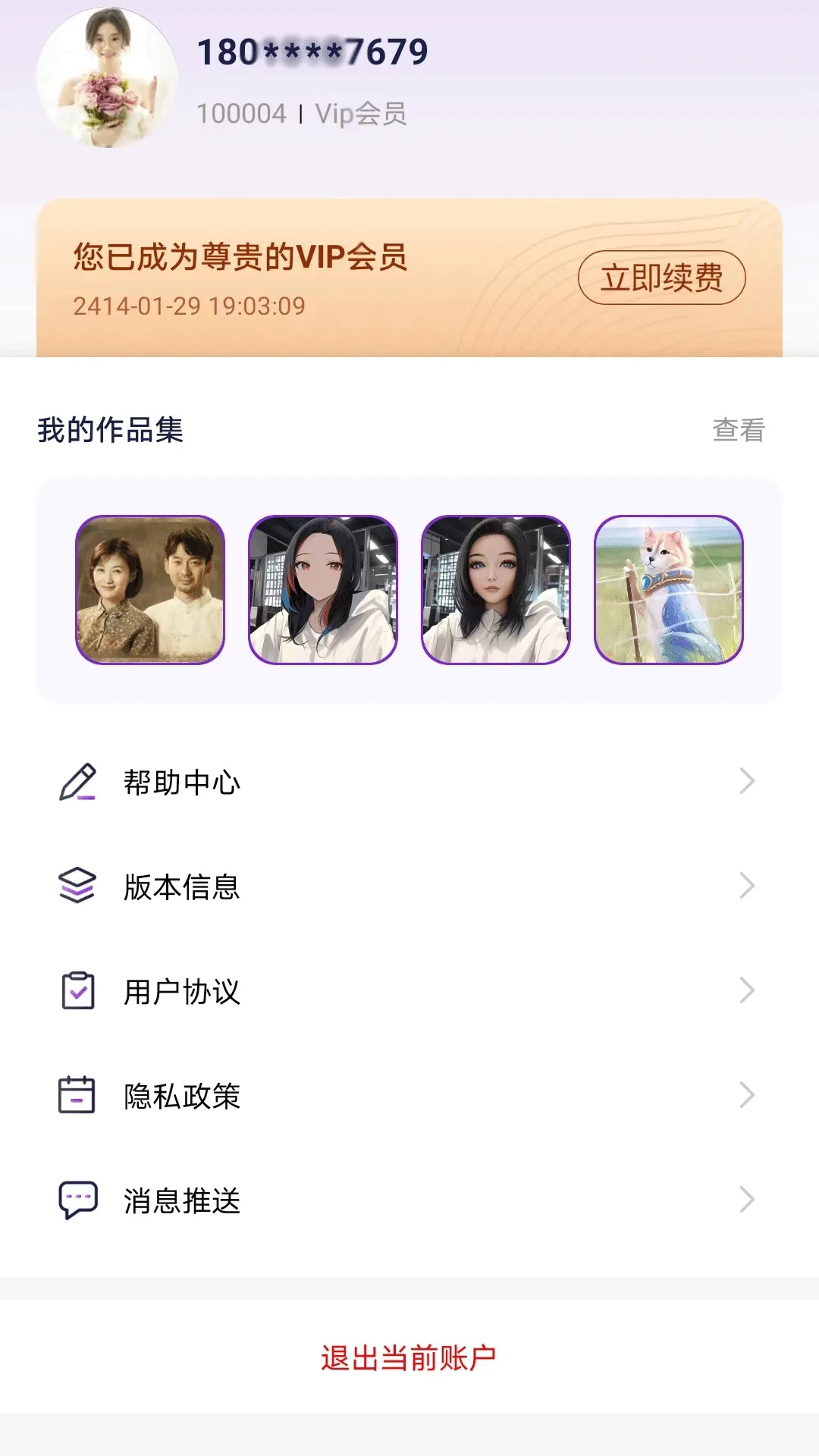Expand the chevron on the 帮助中心 row
This screenshot has width=819, height=1456.
(x=748, y=781)
